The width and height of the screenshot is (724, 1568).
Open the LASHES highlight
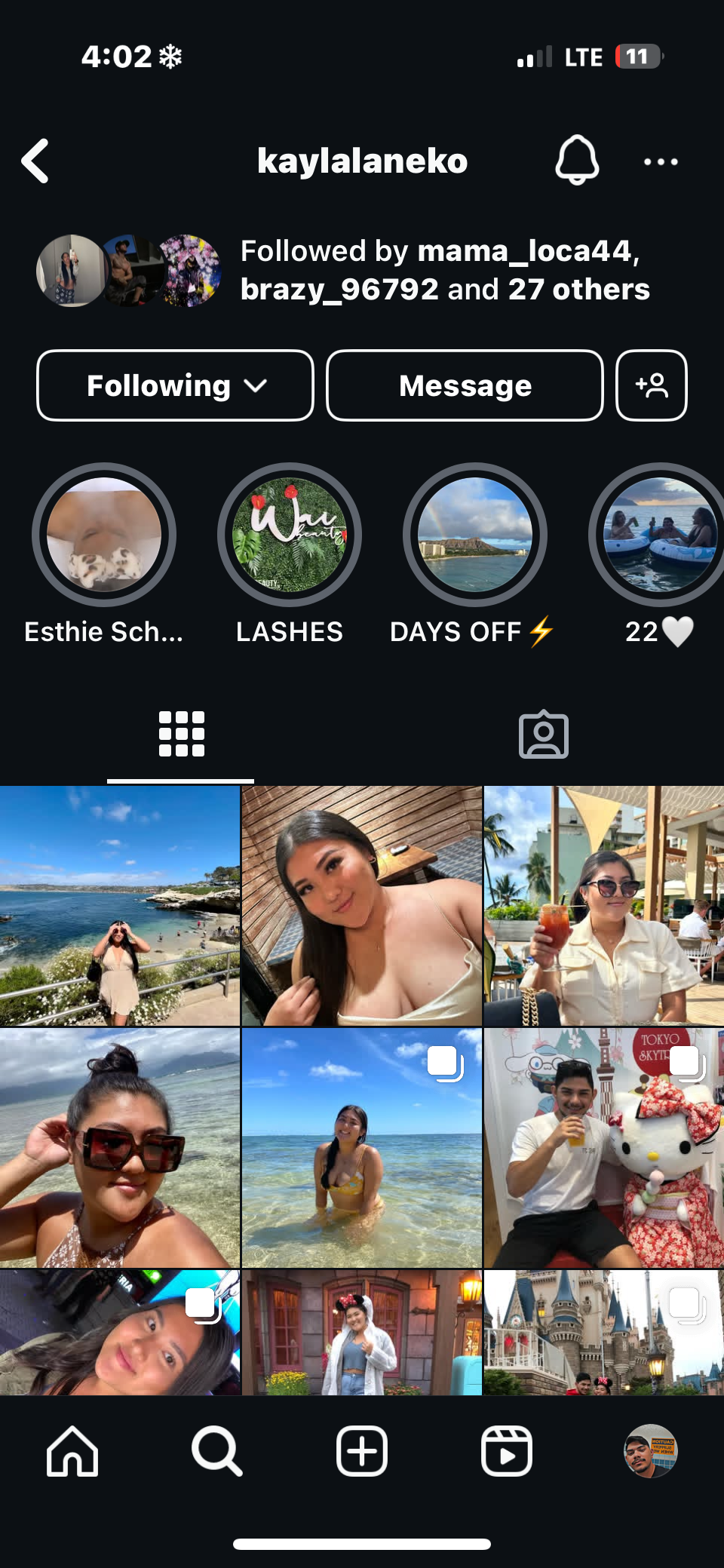coord(290,535)
